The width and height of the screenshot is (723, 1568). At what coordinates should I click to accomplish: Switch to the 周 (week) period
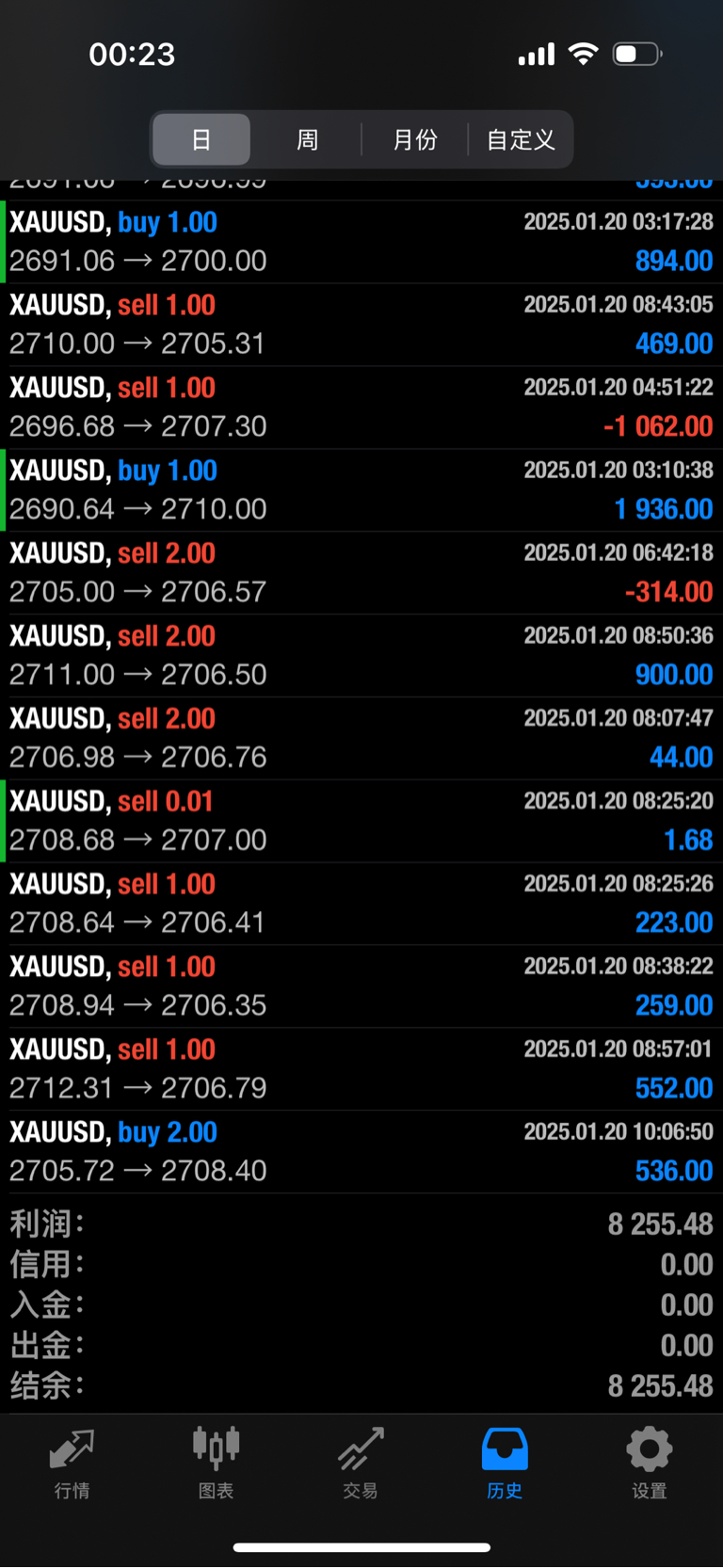[x=308, y=140]
